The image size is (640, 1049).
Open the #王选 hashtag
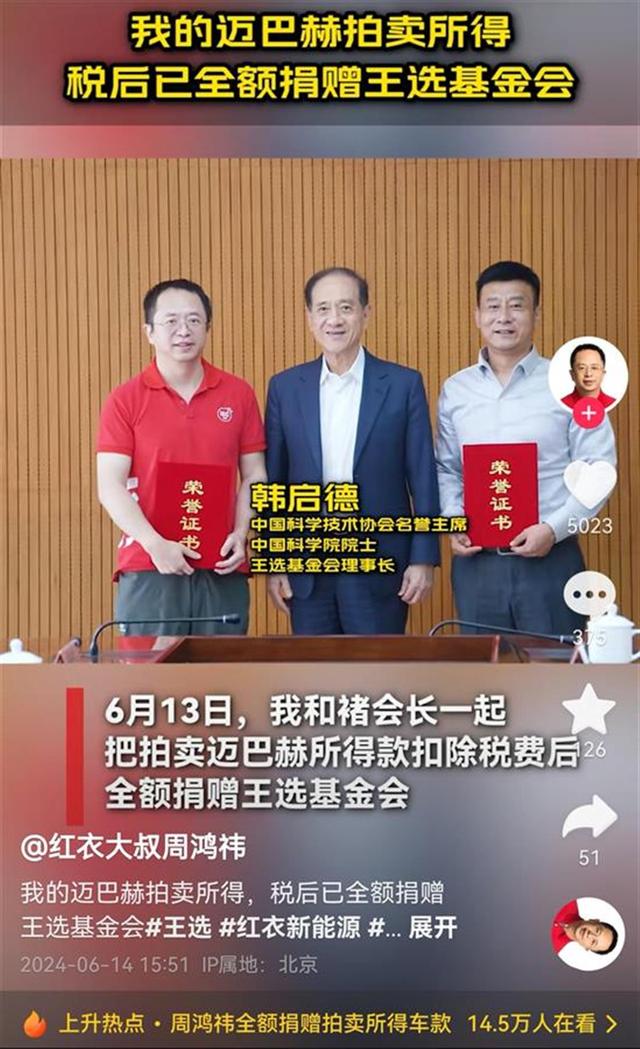(x=178, y=927)
